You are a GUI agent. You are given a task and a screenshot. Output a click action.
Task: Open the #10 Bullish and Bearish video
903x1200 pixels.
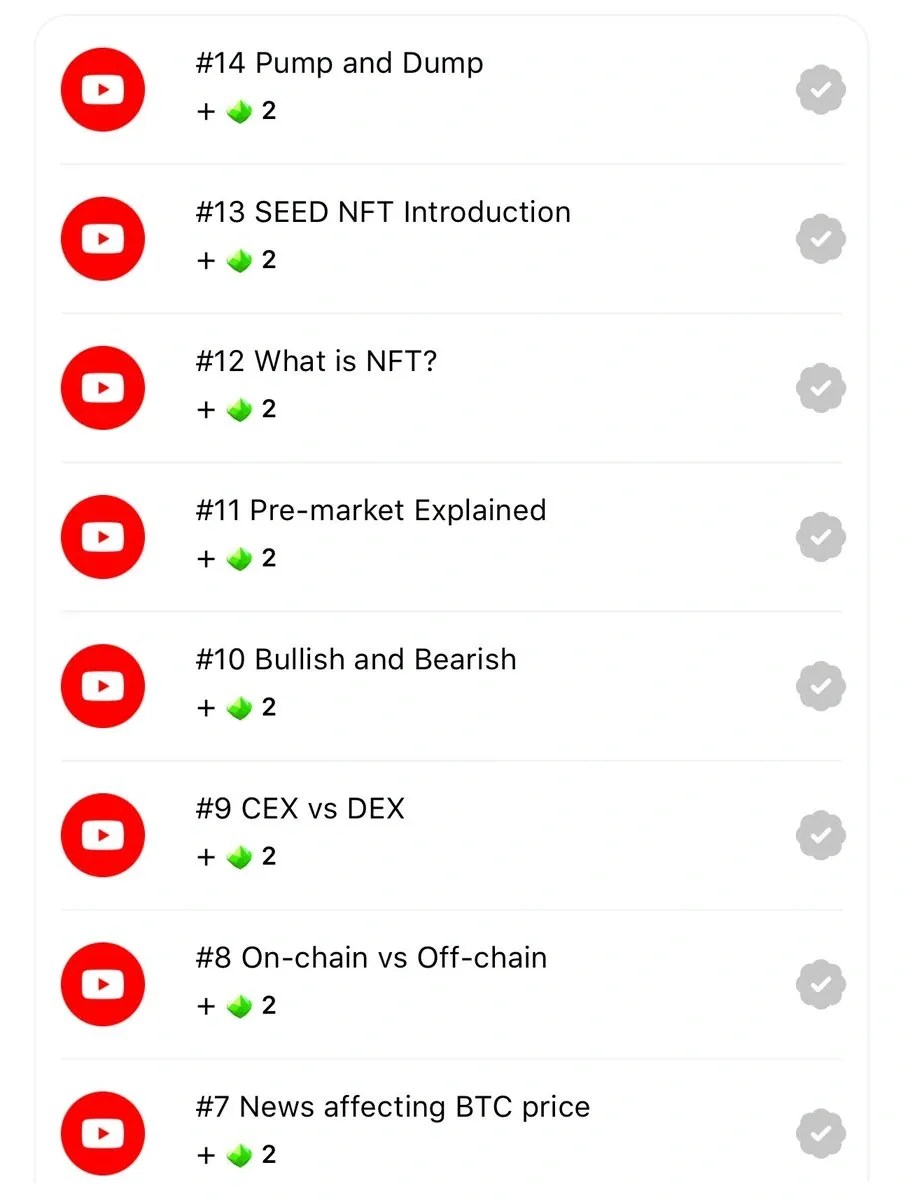coord(356,660)
